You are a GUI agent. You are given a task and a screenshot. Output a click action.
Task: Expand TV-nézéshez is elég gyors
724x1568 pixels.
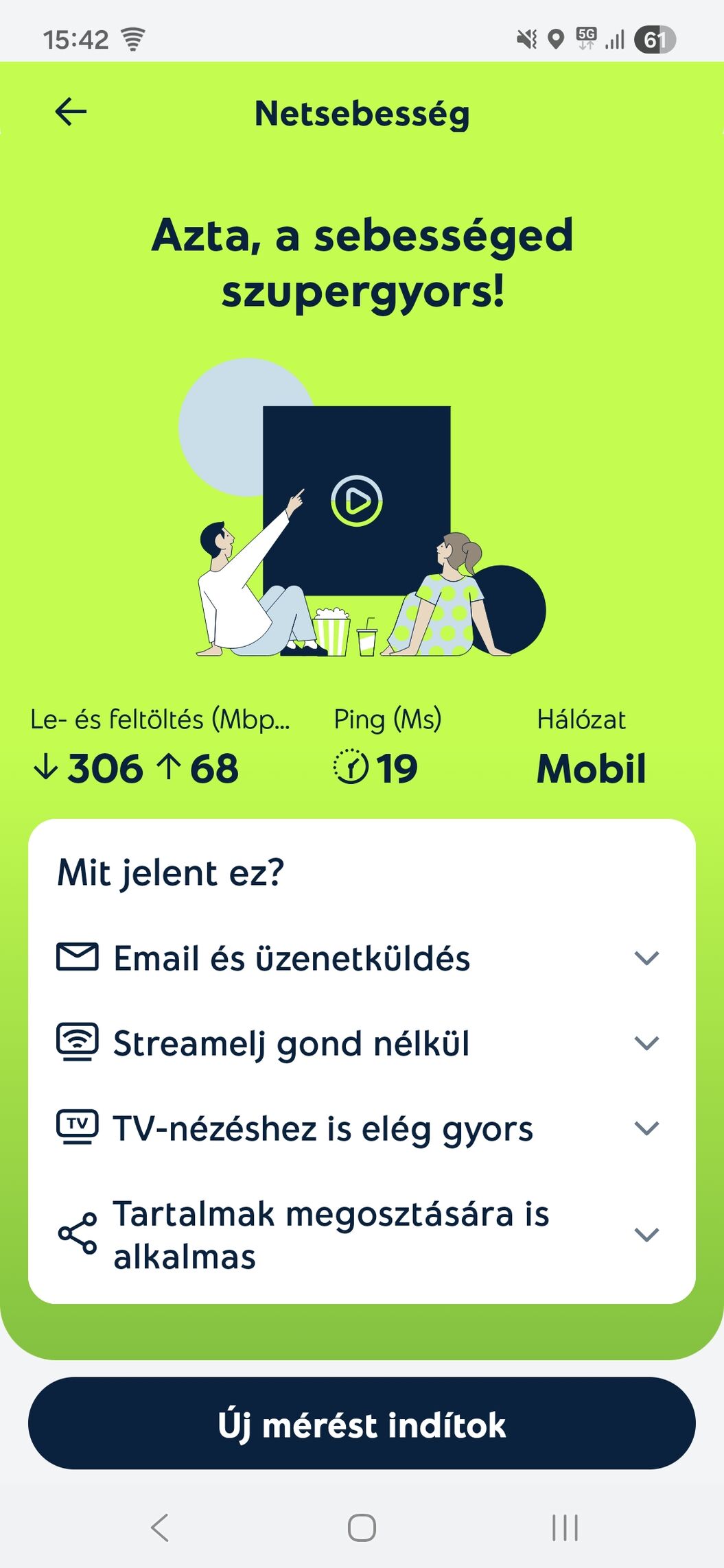tap(646, 1128)
